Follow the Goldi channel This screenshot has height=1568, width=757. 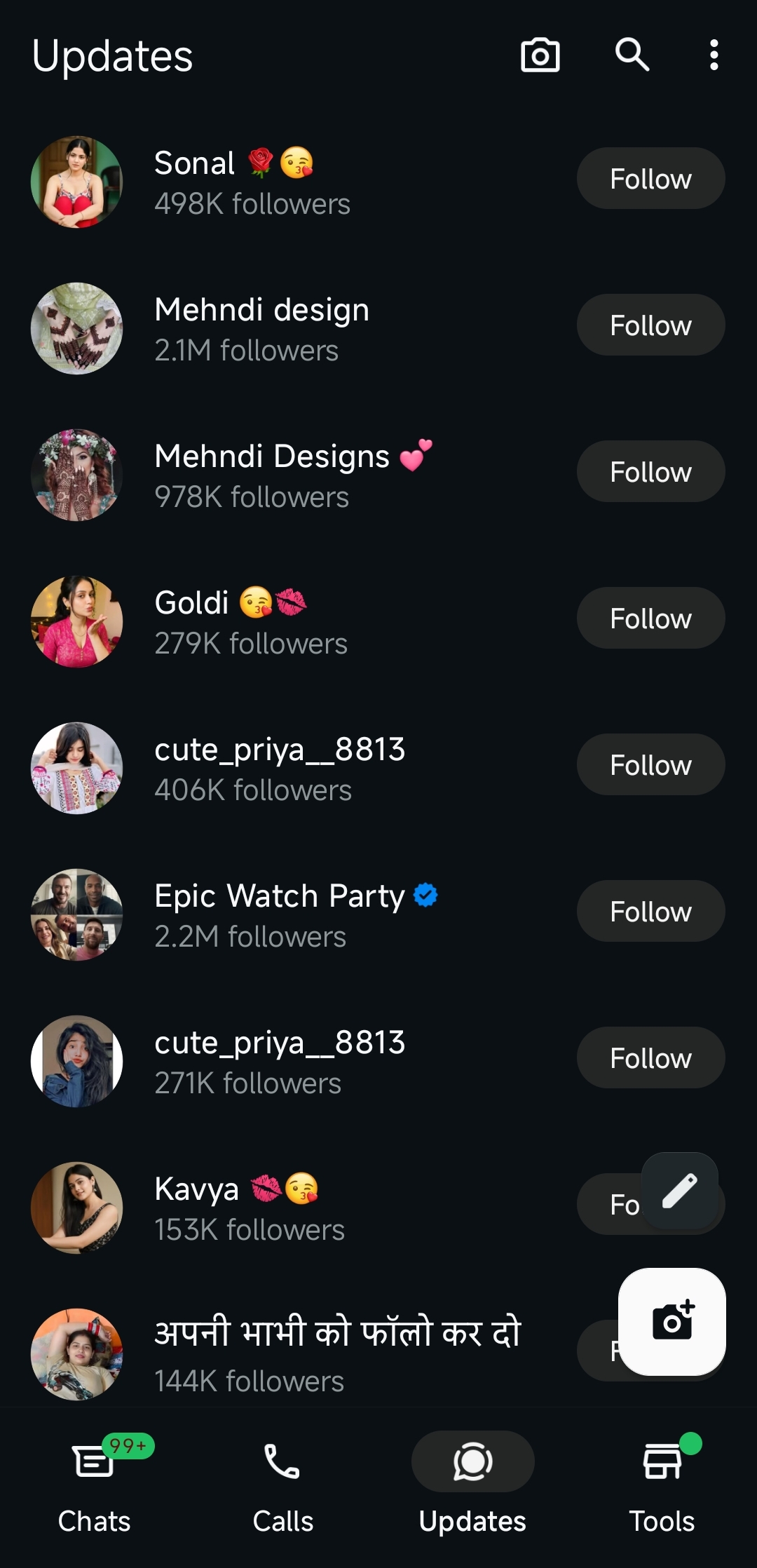(x=650, y=619)
